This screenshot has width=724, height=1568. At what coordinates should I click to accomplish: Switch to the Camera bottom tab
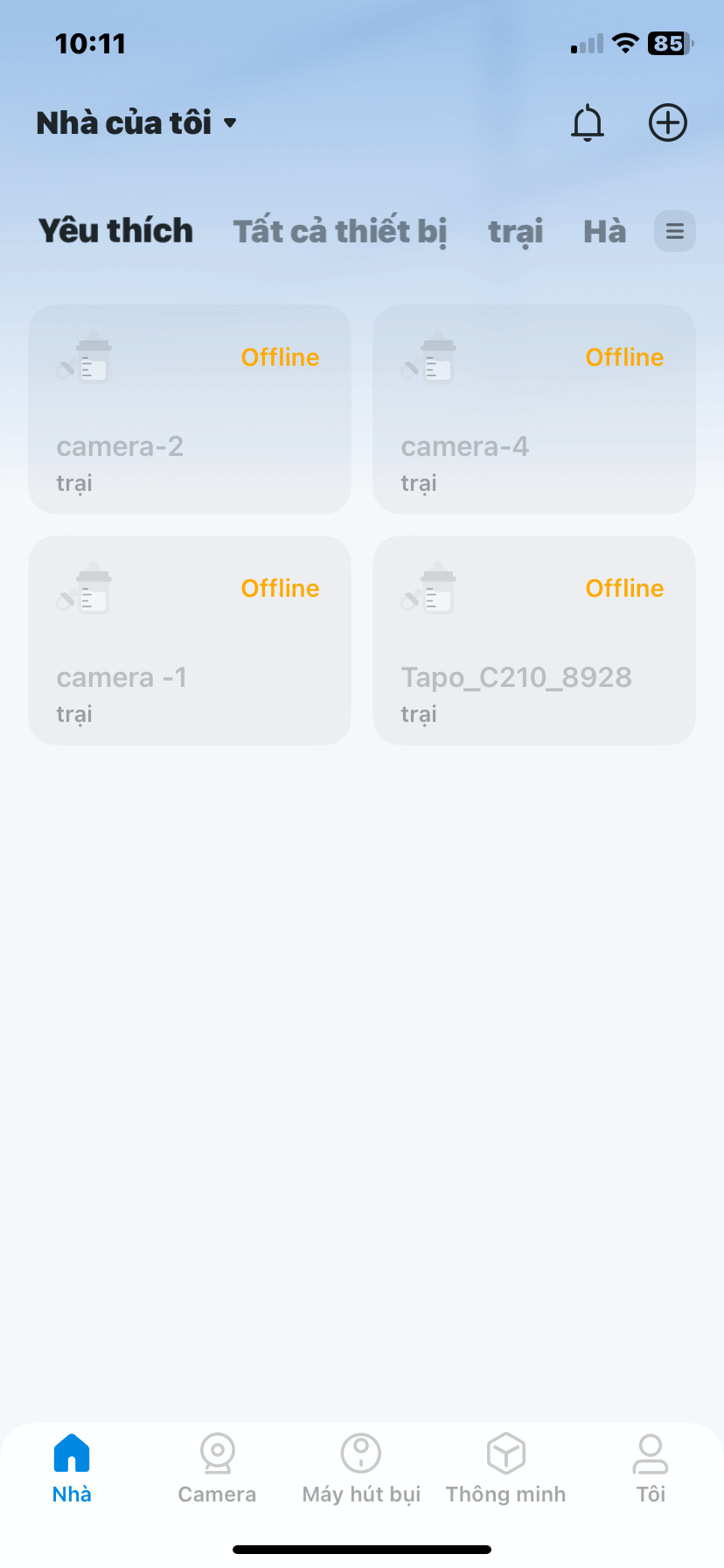217,1469
